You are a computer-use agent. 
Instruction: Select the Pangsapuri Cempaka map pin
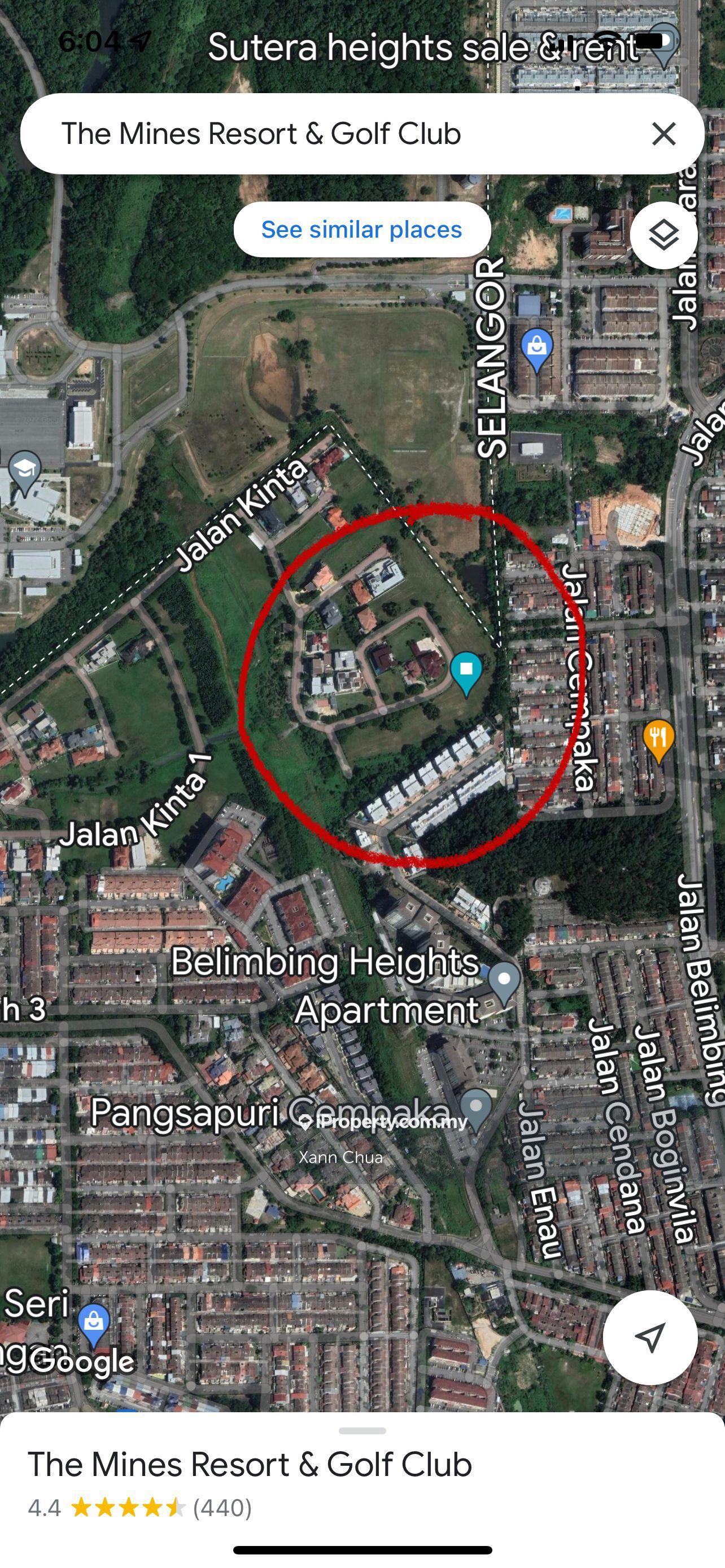(476, 1108)
